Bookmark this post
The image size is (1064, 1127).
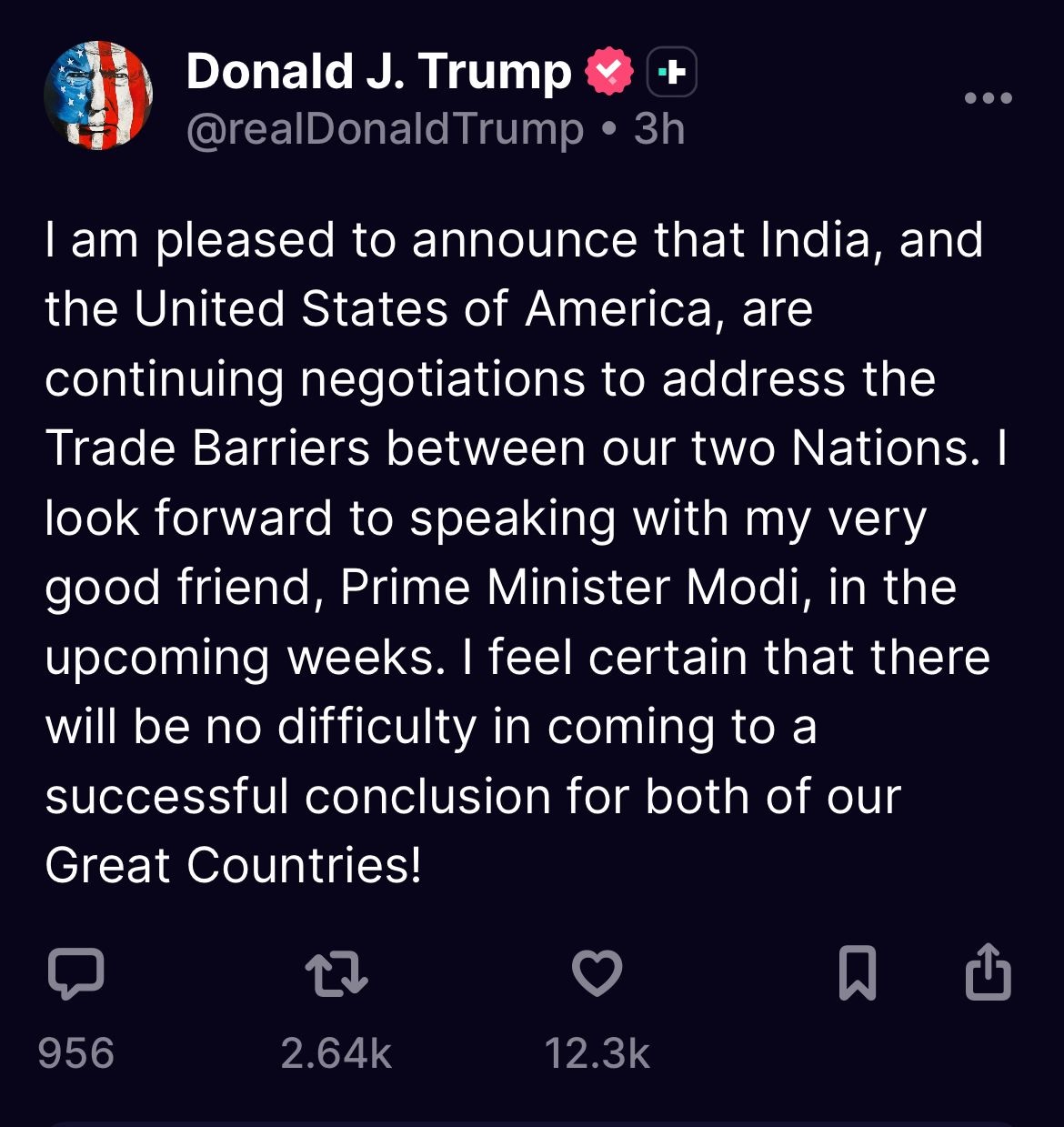[x=856, y=973]
